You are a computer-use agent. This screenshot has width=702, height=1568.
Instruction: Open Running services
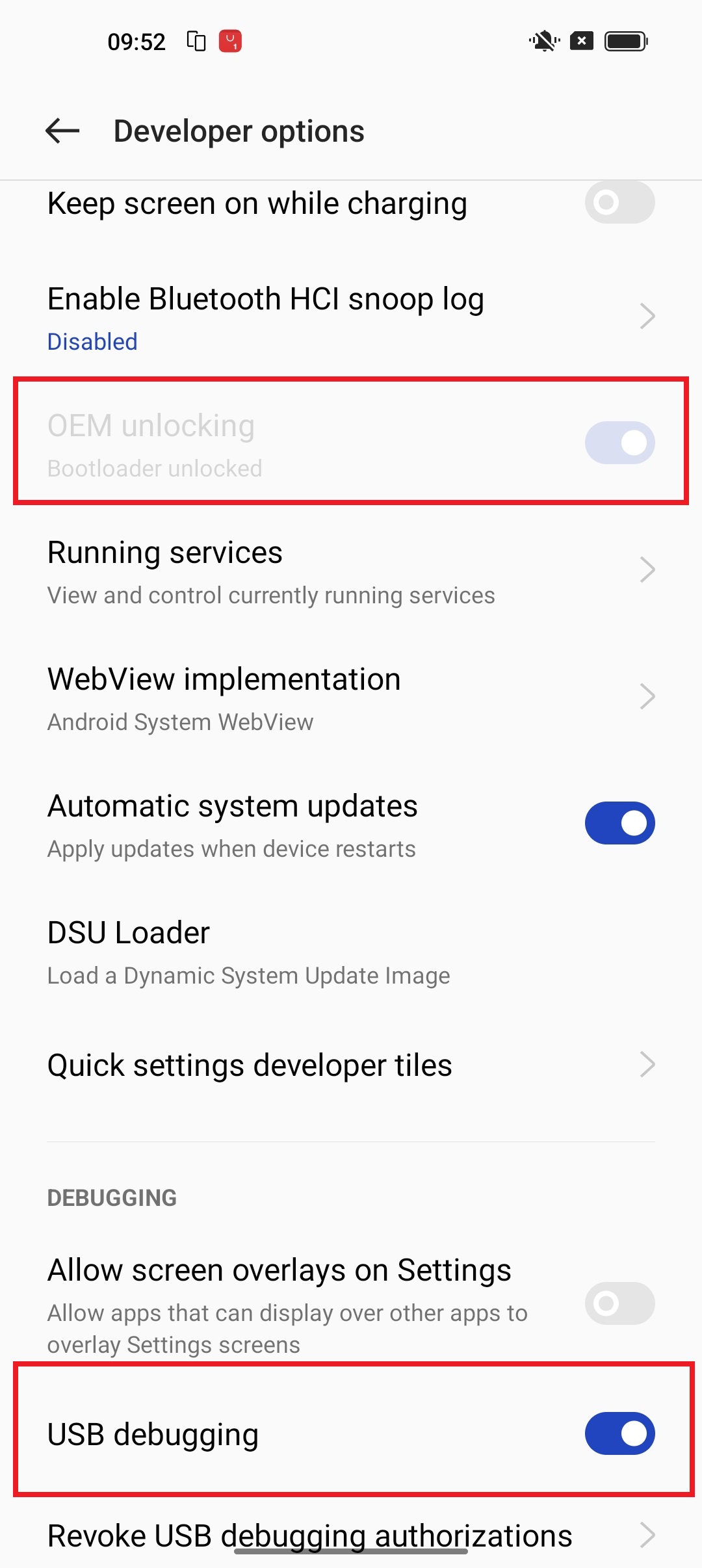tap(351, 571)
